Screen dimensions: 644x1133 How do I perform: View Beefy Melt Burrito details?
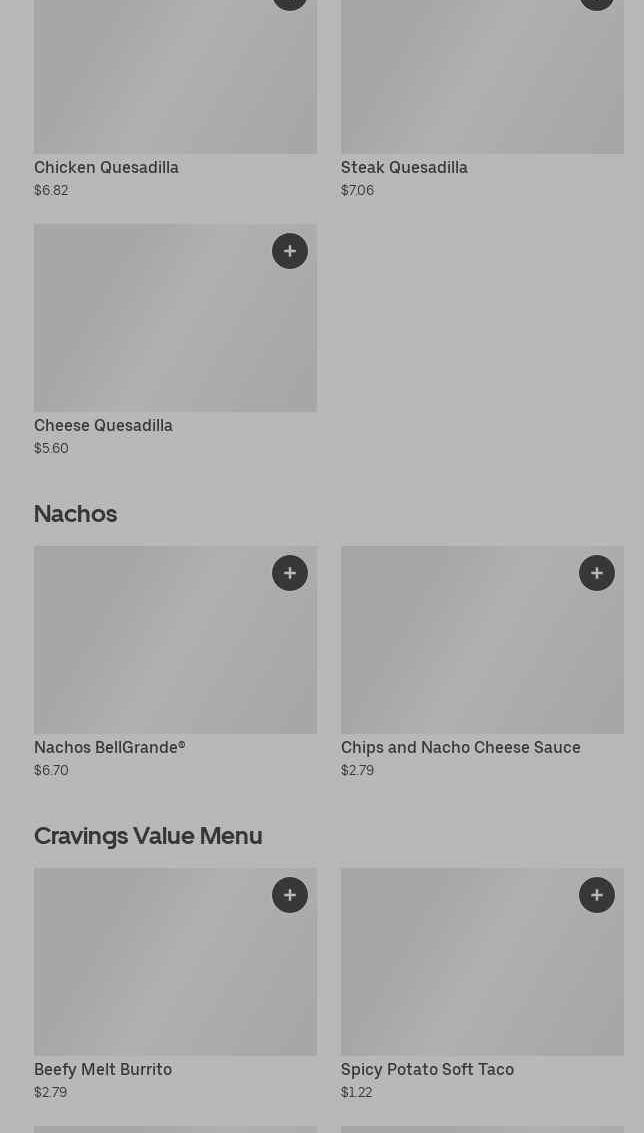coord(175,985)
